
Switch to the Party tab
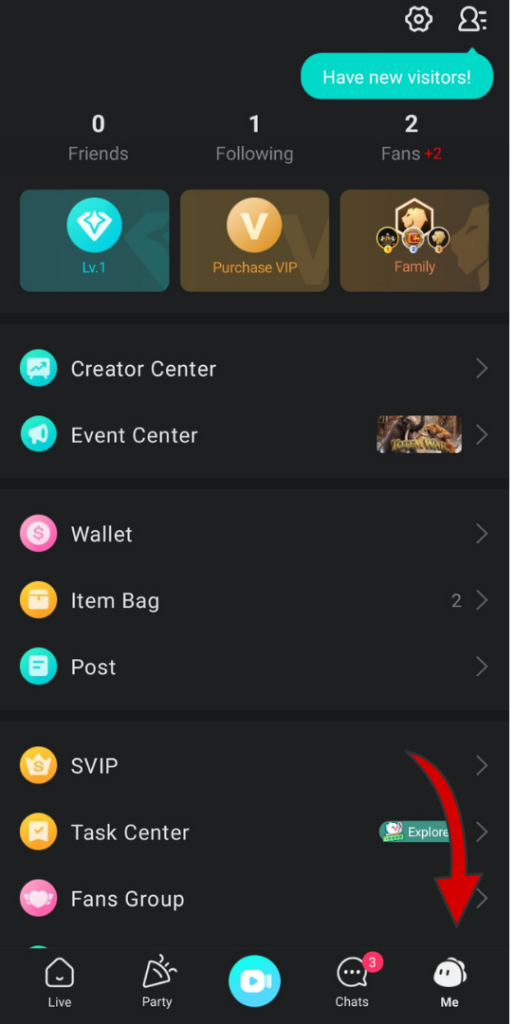coord(157,983)
